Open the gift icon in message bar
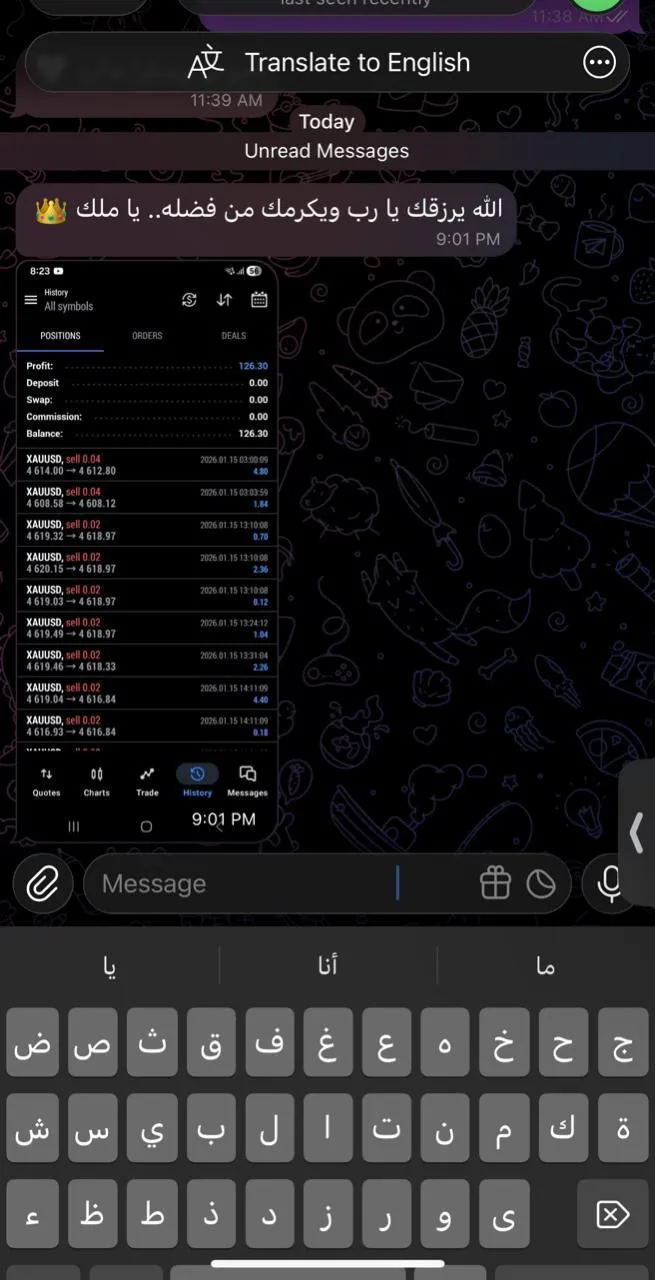The height and width of the screenshot is (1280, 655). point(496,884)
